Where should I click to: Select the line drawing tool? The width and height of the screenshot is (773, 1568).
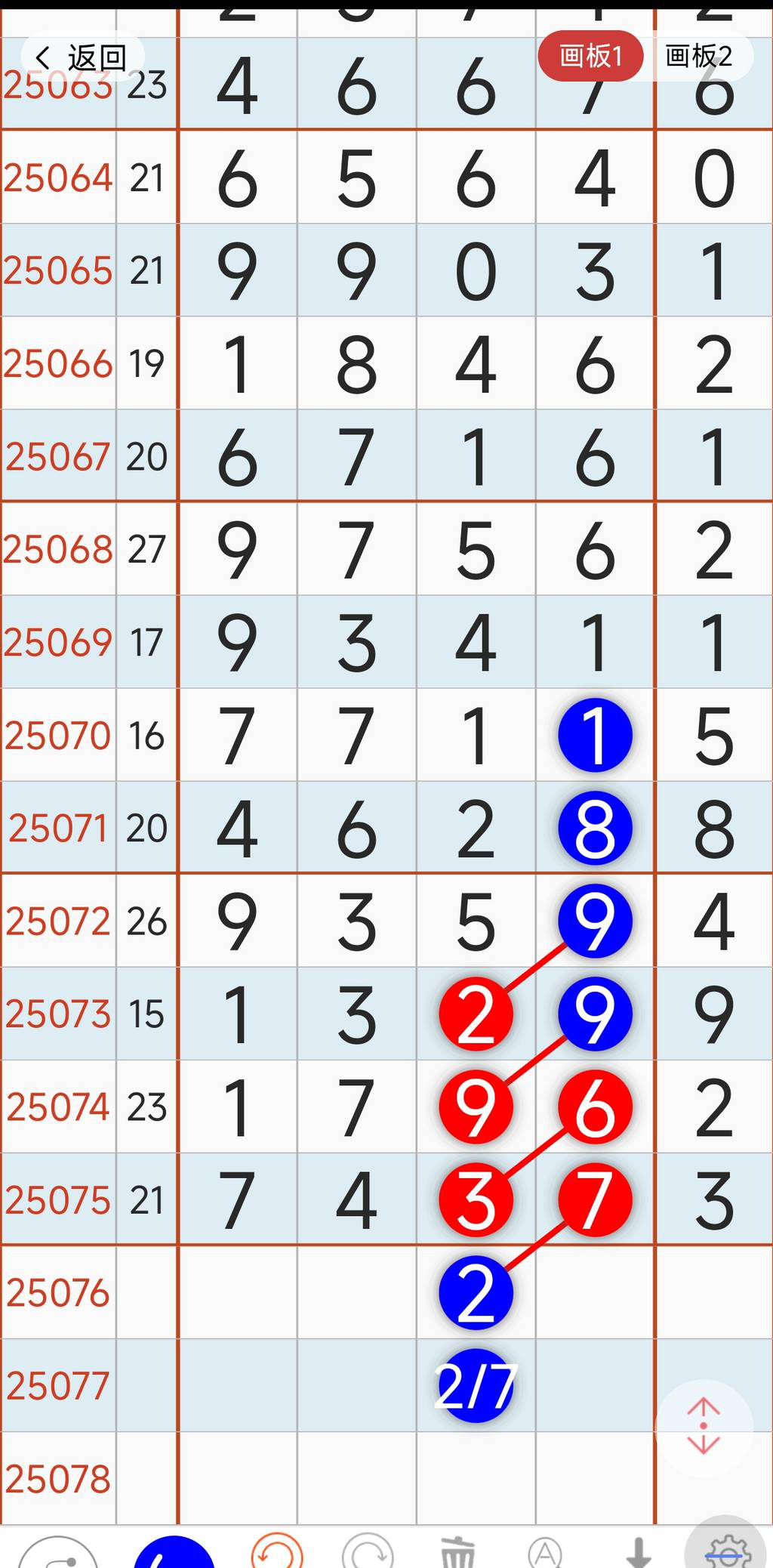(58, 1554)
